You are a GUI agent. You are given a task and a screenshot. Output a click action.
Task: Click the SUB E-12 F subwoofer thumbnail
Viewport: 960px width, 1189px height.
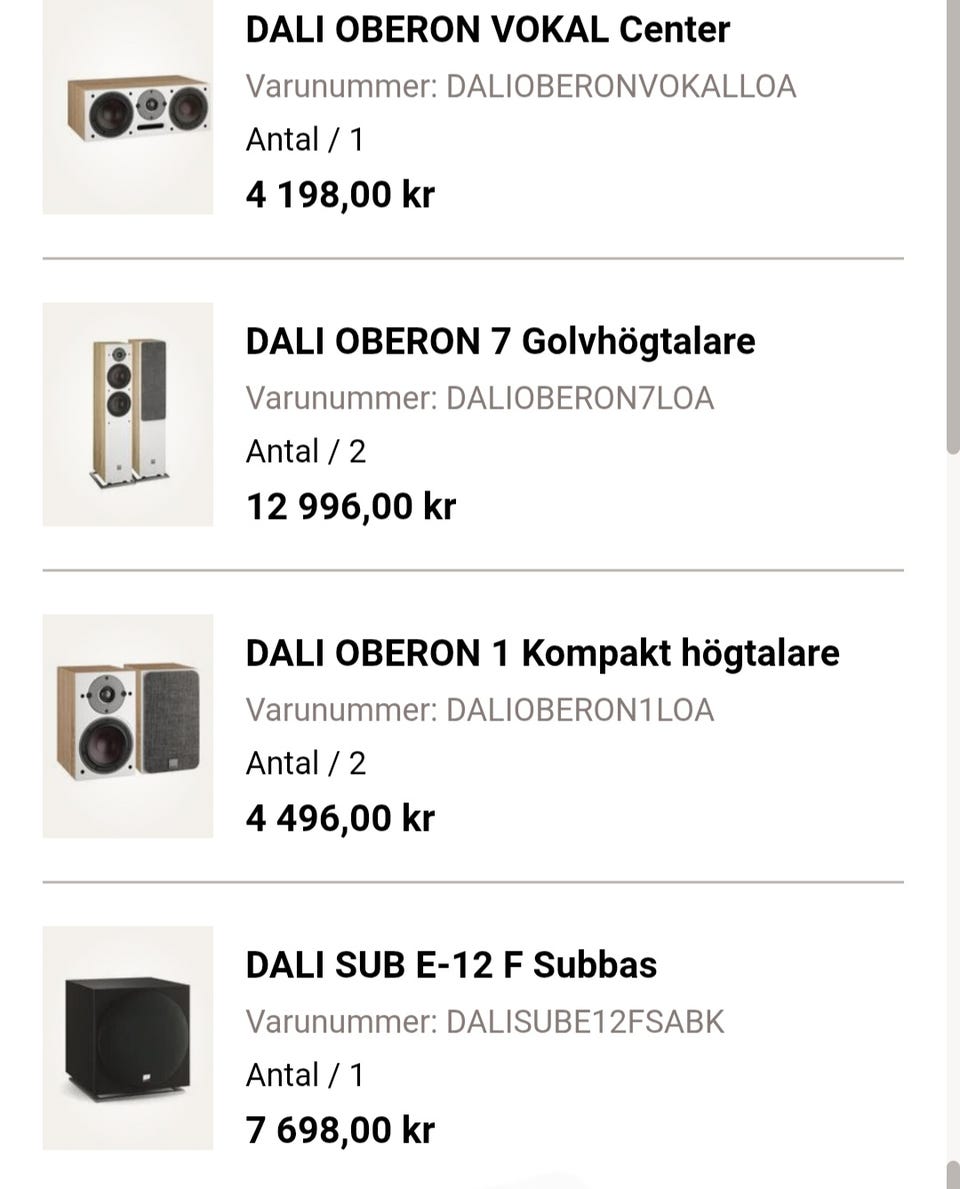[x=128, y=1037]
